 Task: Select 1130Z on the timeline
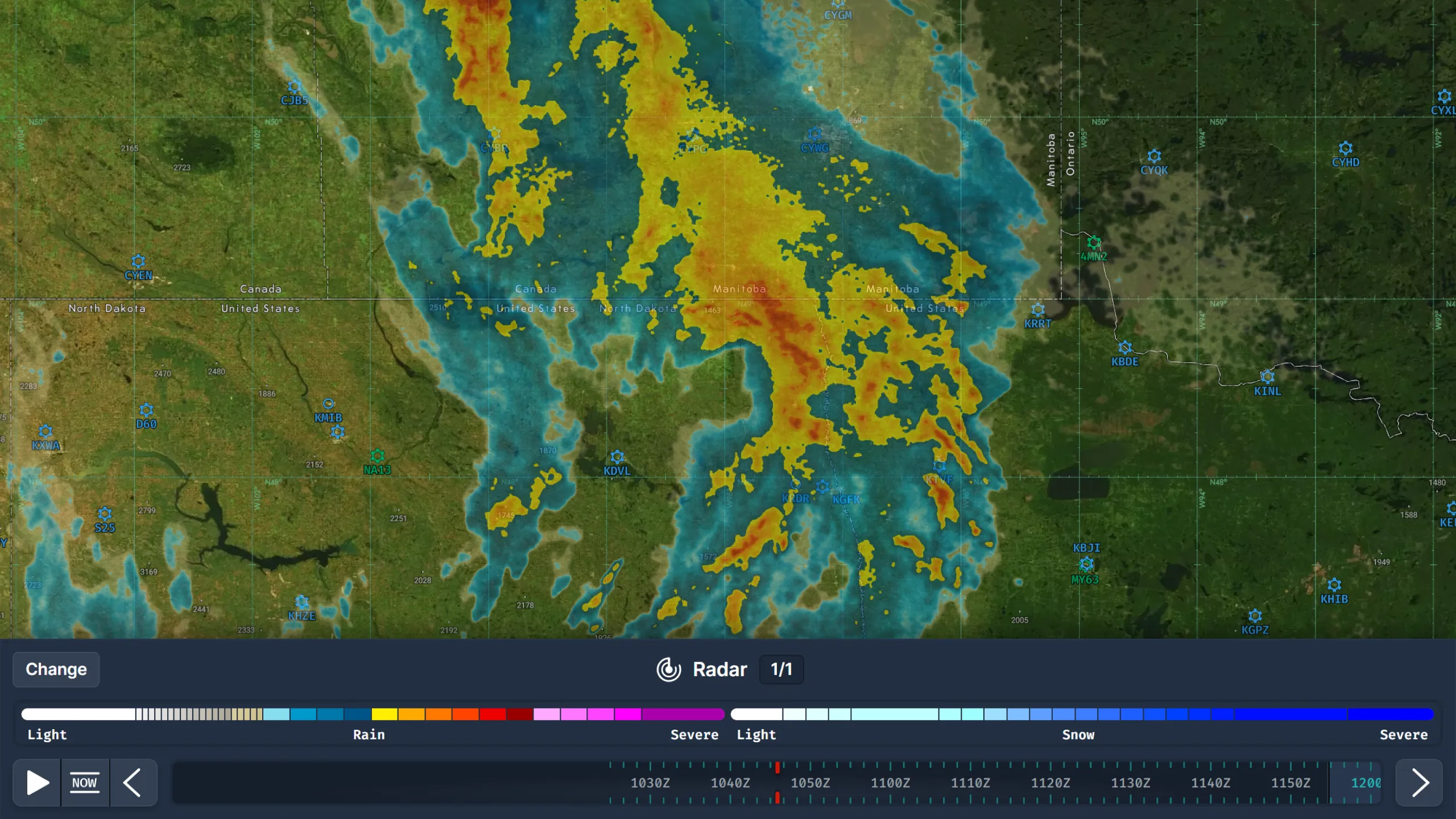[1130, 783]
